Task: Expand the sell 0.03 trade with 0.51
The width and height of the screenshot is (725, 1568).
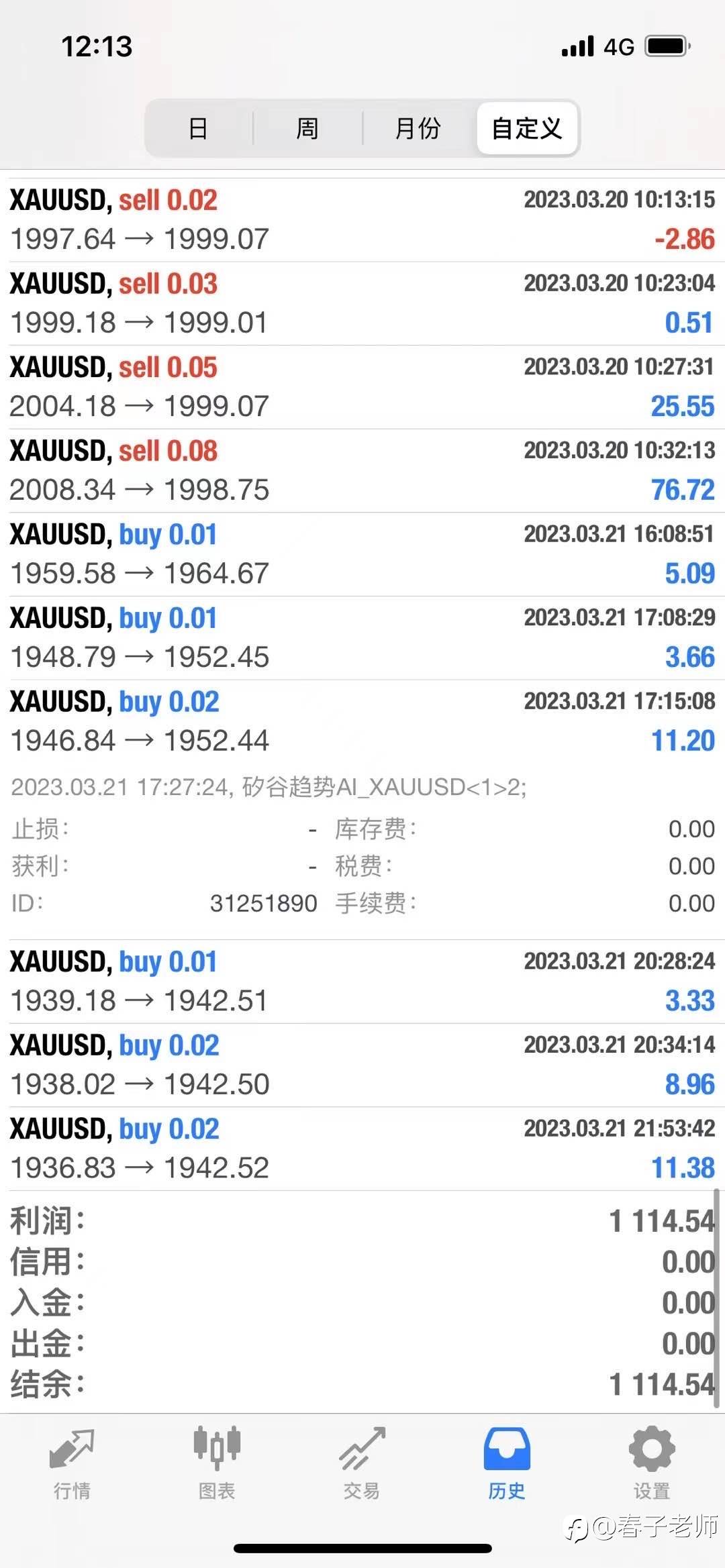Action: (x=362, y=304)
